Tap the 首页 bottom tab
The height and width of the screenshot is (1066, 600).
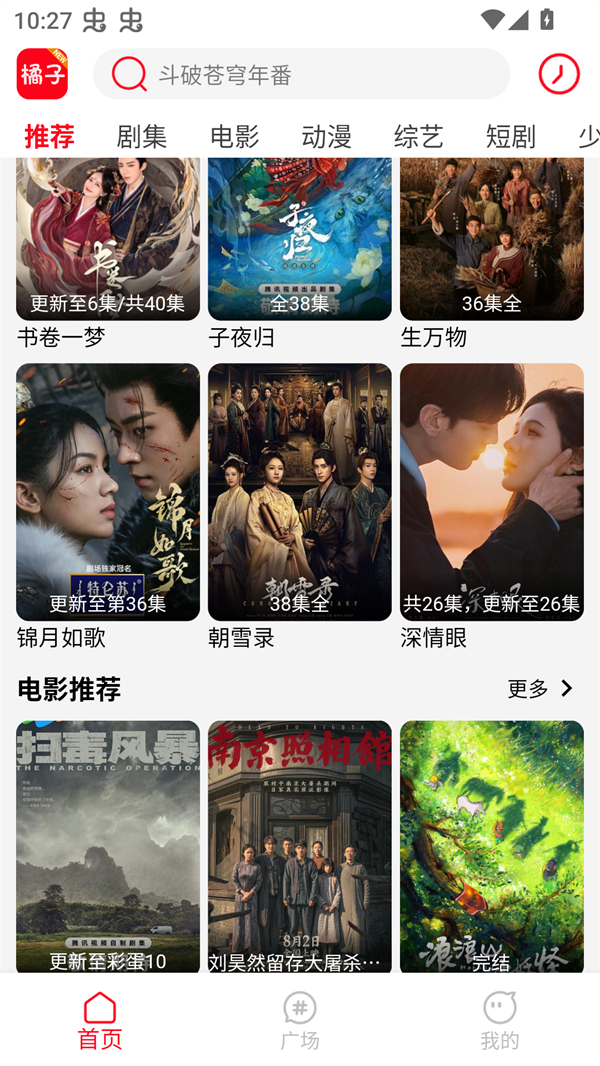click(100, 1020)
